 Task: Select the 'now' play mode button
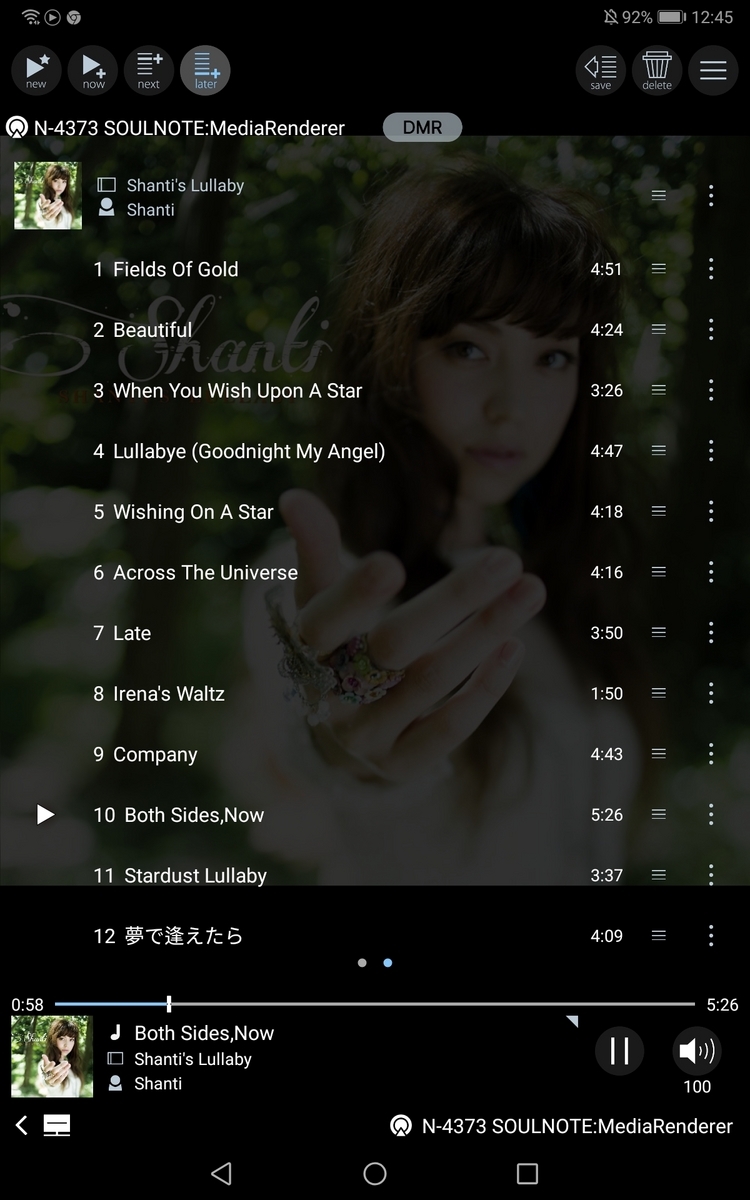pyautogui.click(x=93, y=71)
